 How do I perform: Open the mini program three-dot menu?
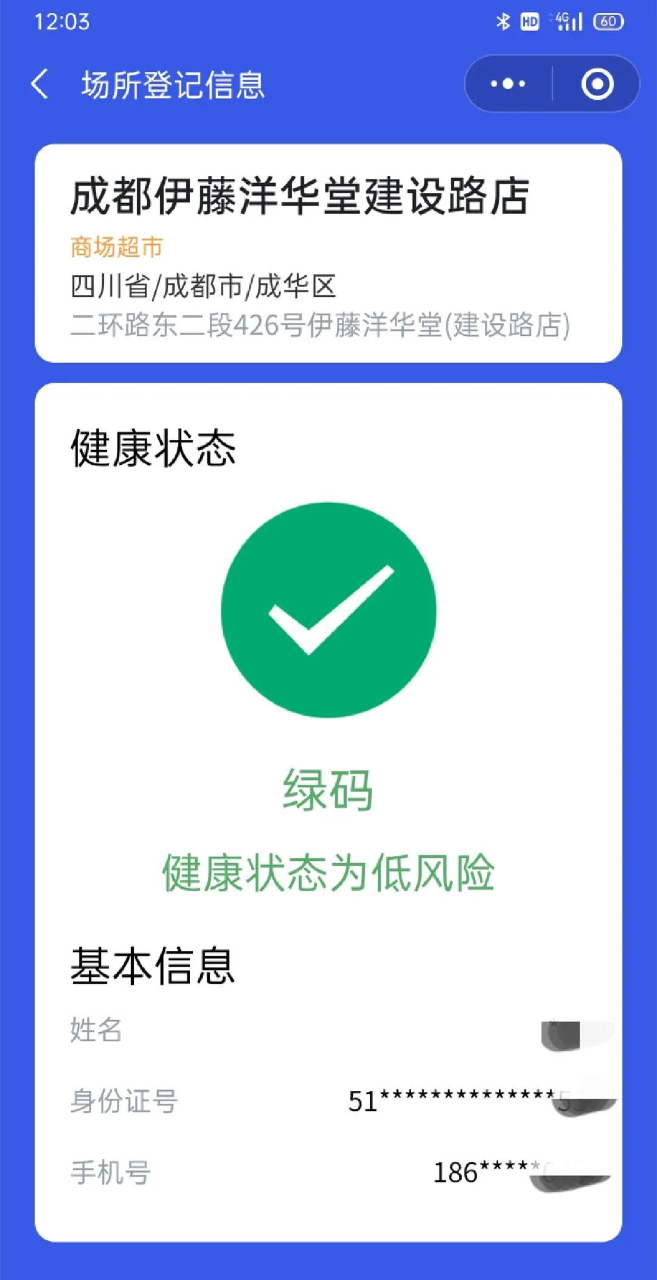point(508,84)
